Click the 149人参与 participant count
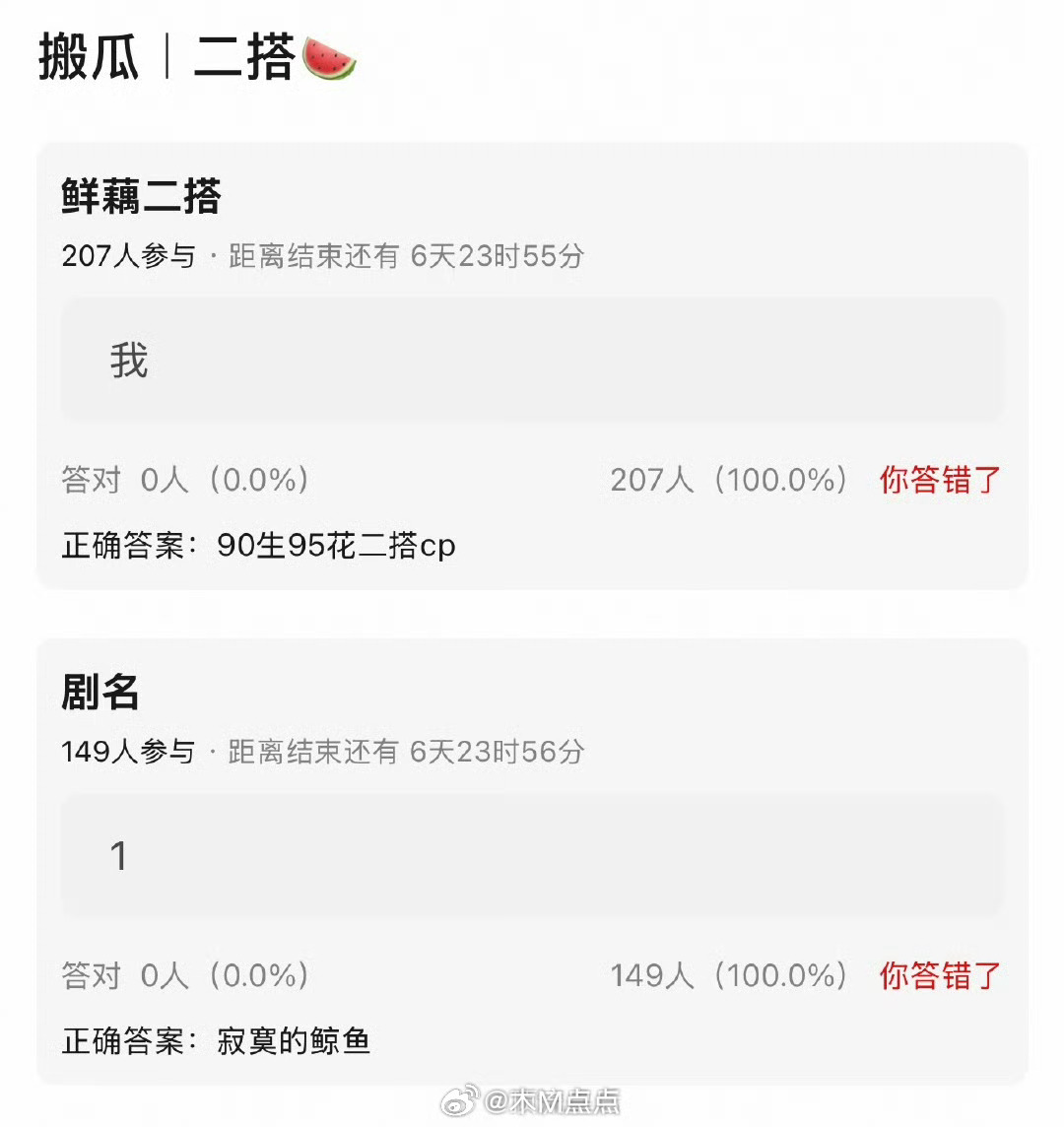The image size is (1064, 1127). click(x=129, y=752)
